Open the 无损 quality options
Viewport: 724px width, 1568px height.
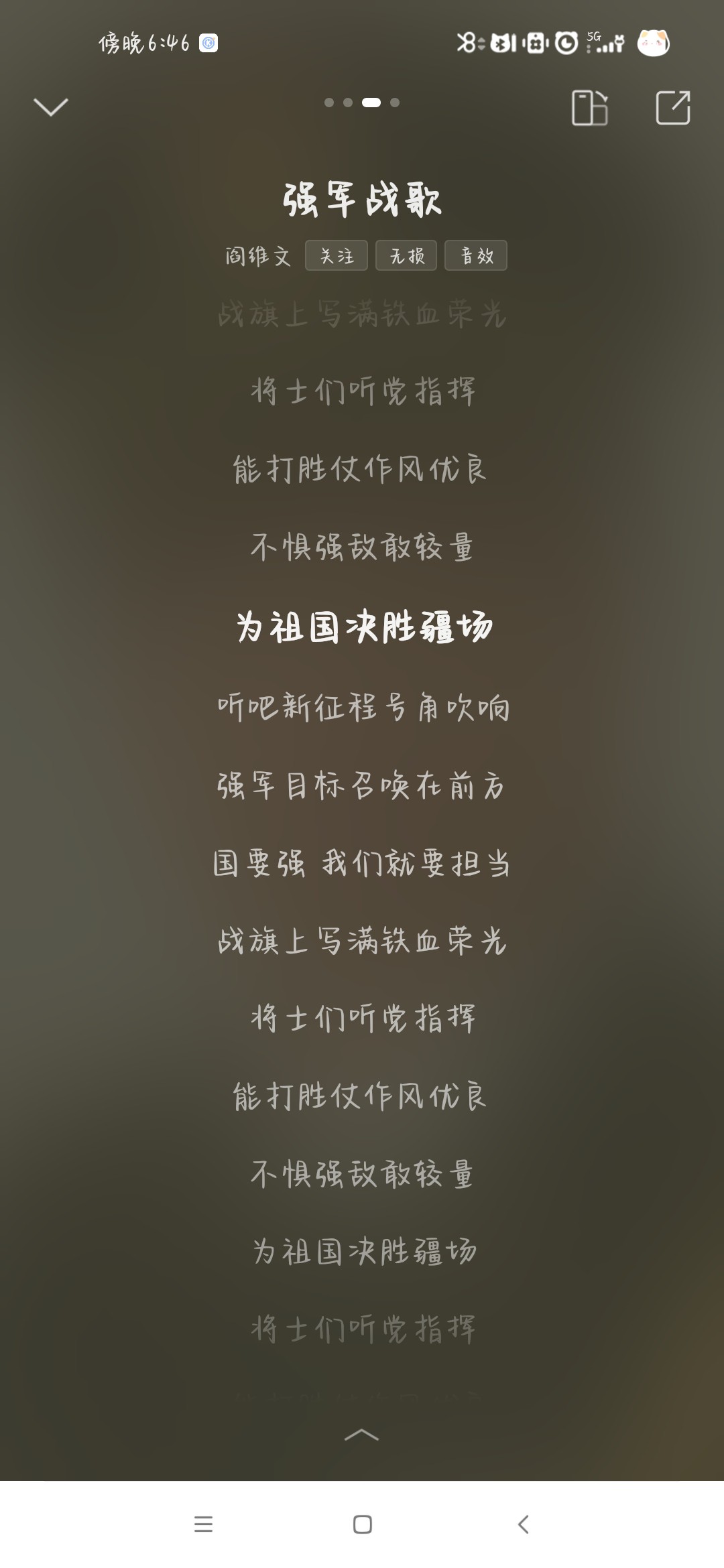point(406,255)
